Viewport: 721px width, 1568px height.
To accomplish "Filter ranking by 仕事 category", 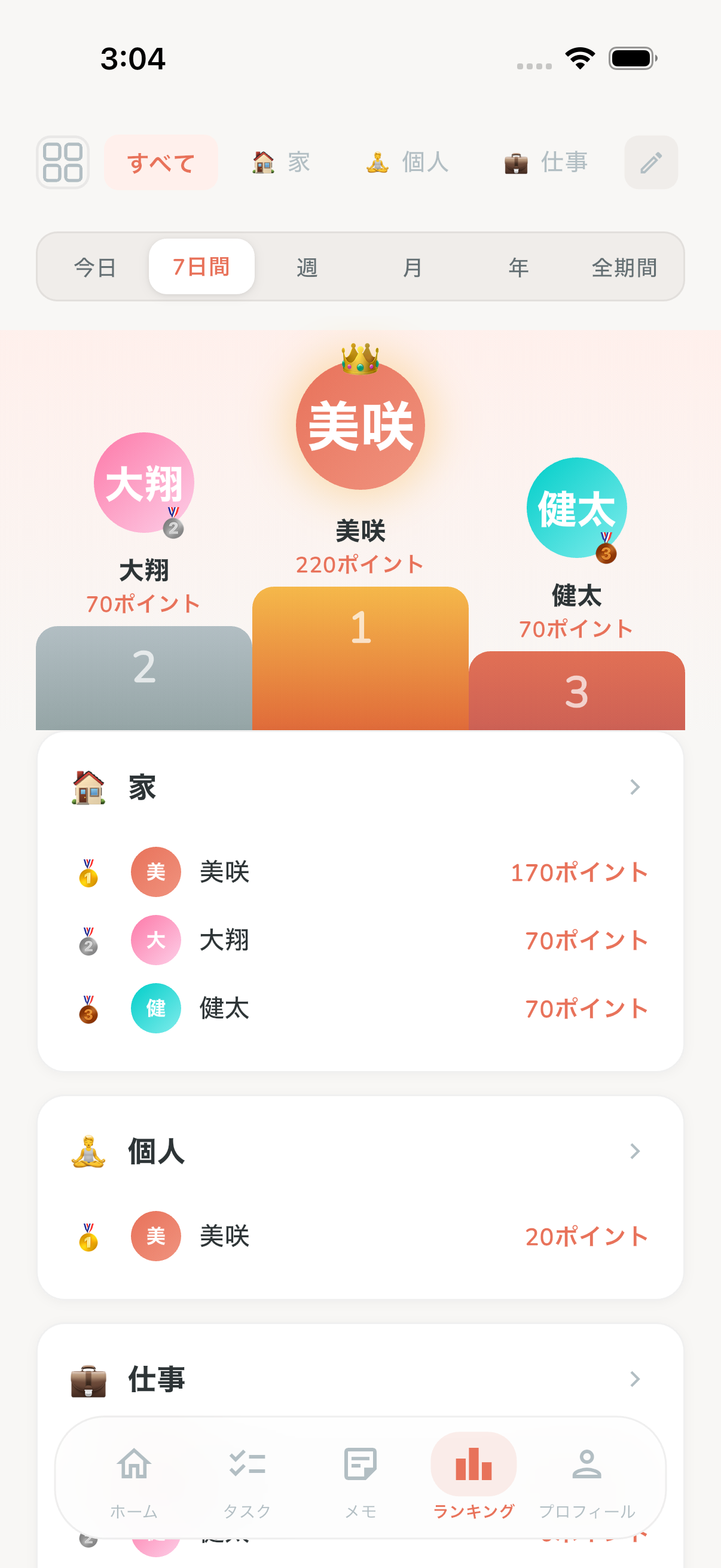I will click(546, 163).
